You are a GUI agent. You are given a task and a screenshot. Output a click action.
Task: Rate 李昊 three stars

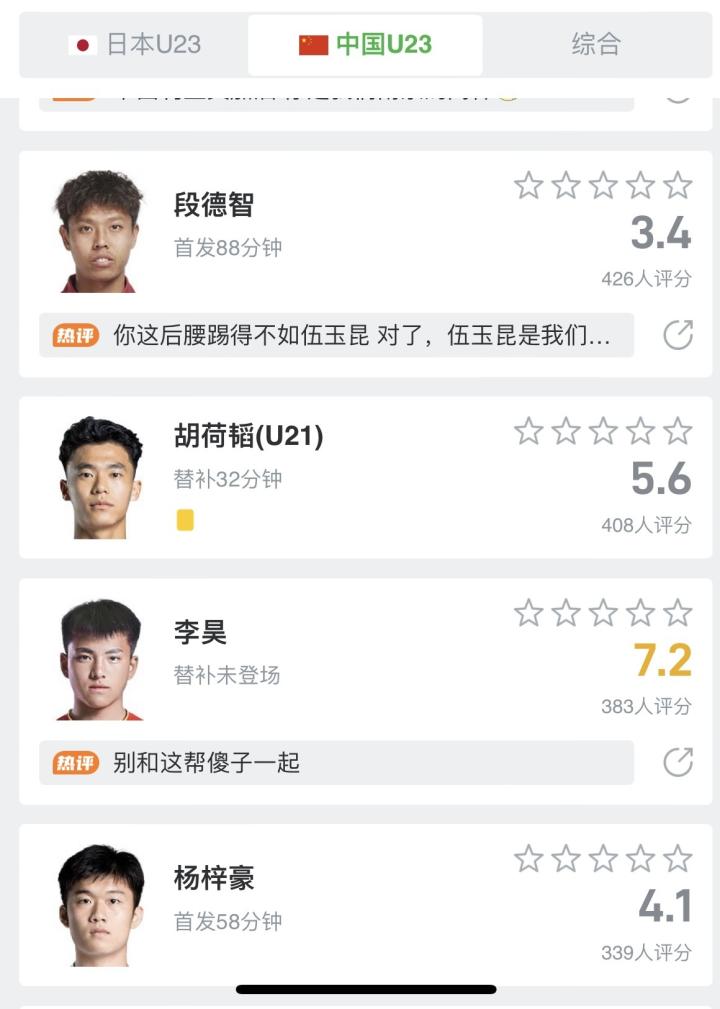click(x=603, y=613)
